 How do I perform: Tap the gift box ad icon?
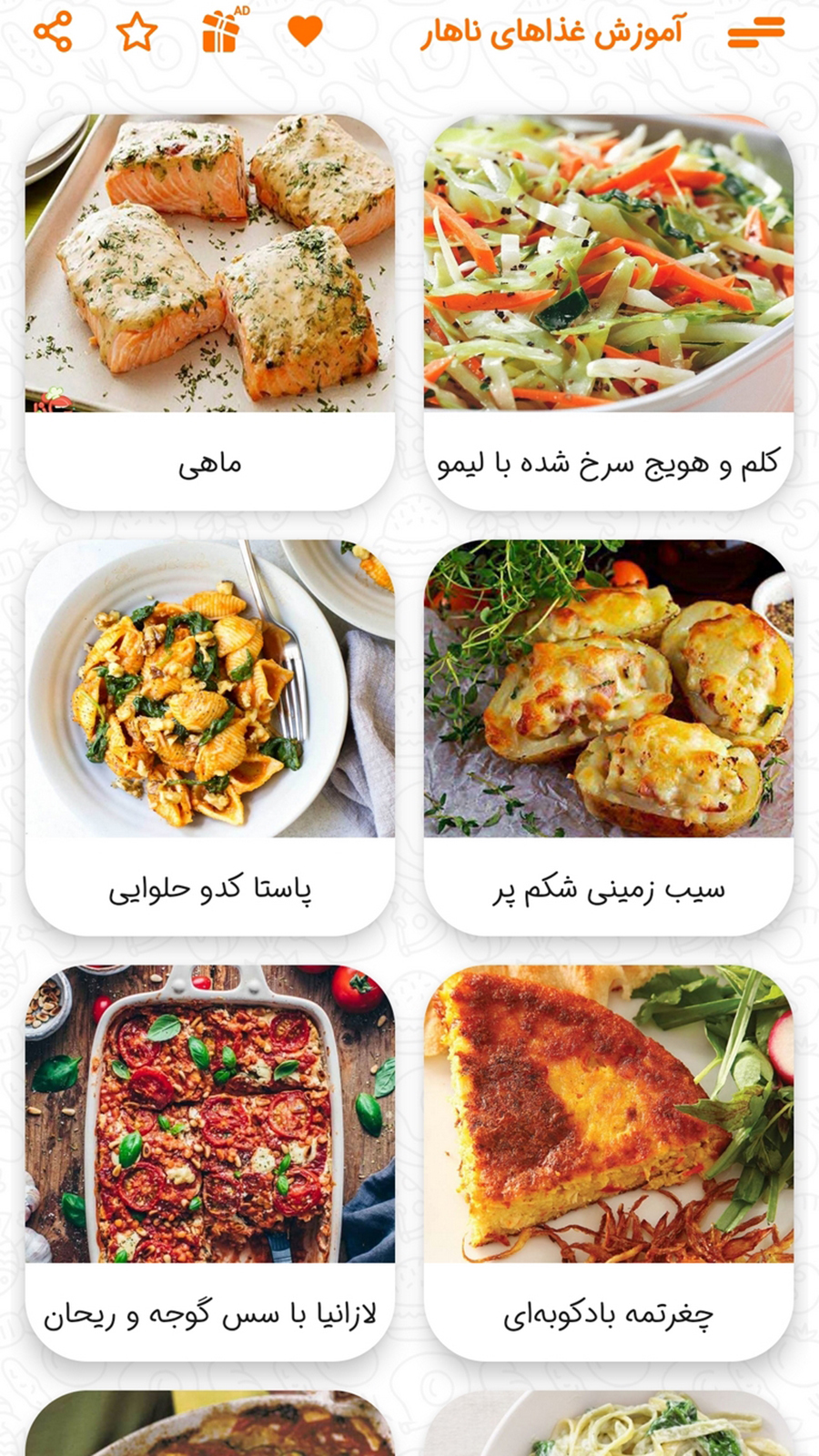tap(221, 33)
